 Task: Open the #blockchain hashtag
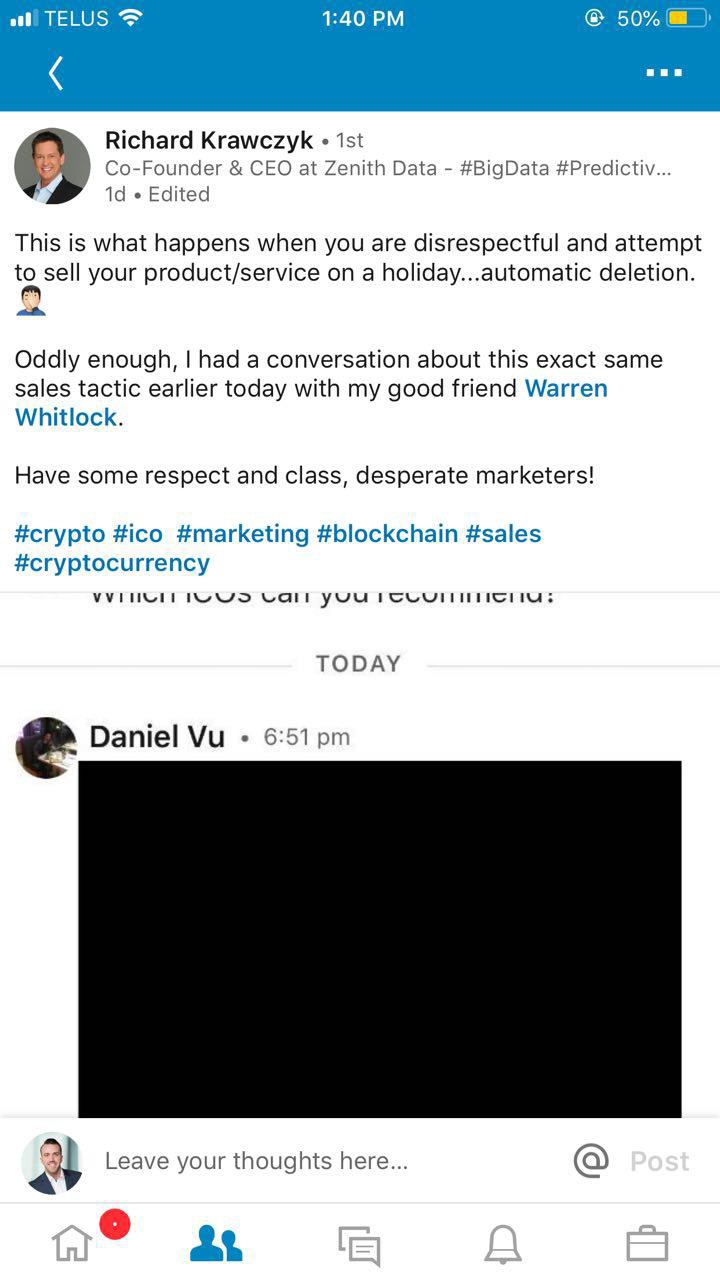tap(387, 534)
